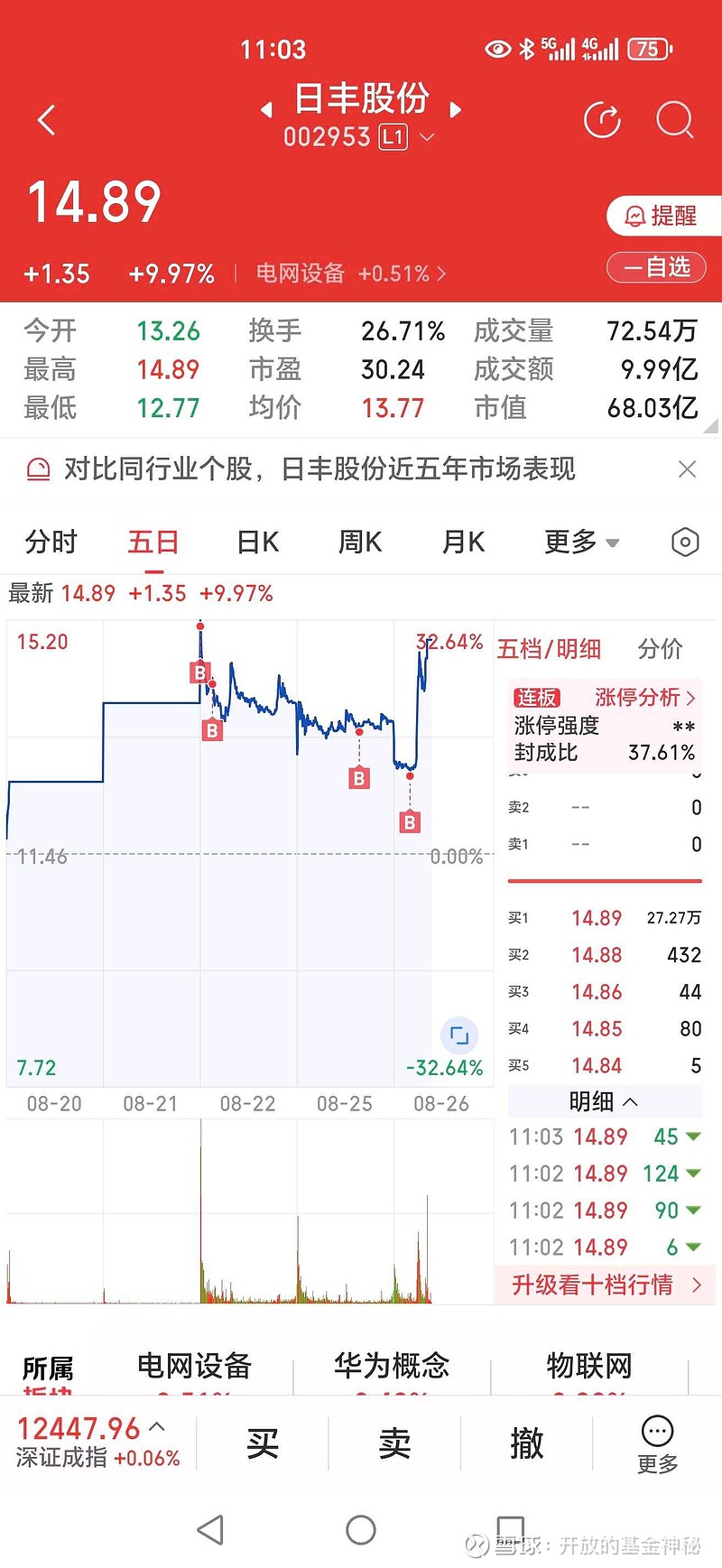Viewport: 722px width, 1568px height.
Task: Open 升级看十档行情 upgrade link
Action: (x=606, y=1285)
